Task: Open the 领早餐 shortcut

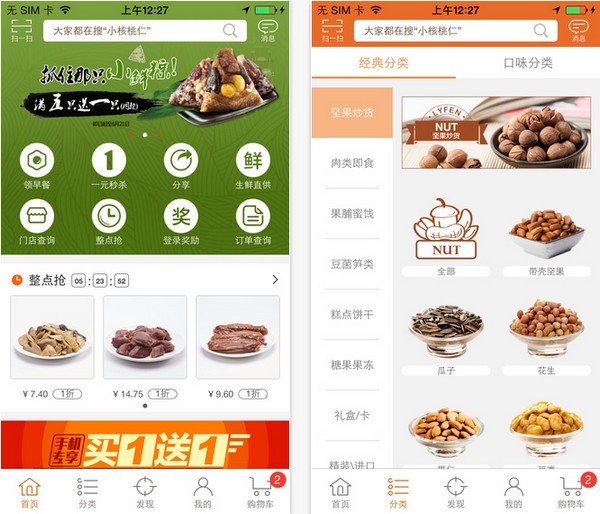Action: click(37, 166)
